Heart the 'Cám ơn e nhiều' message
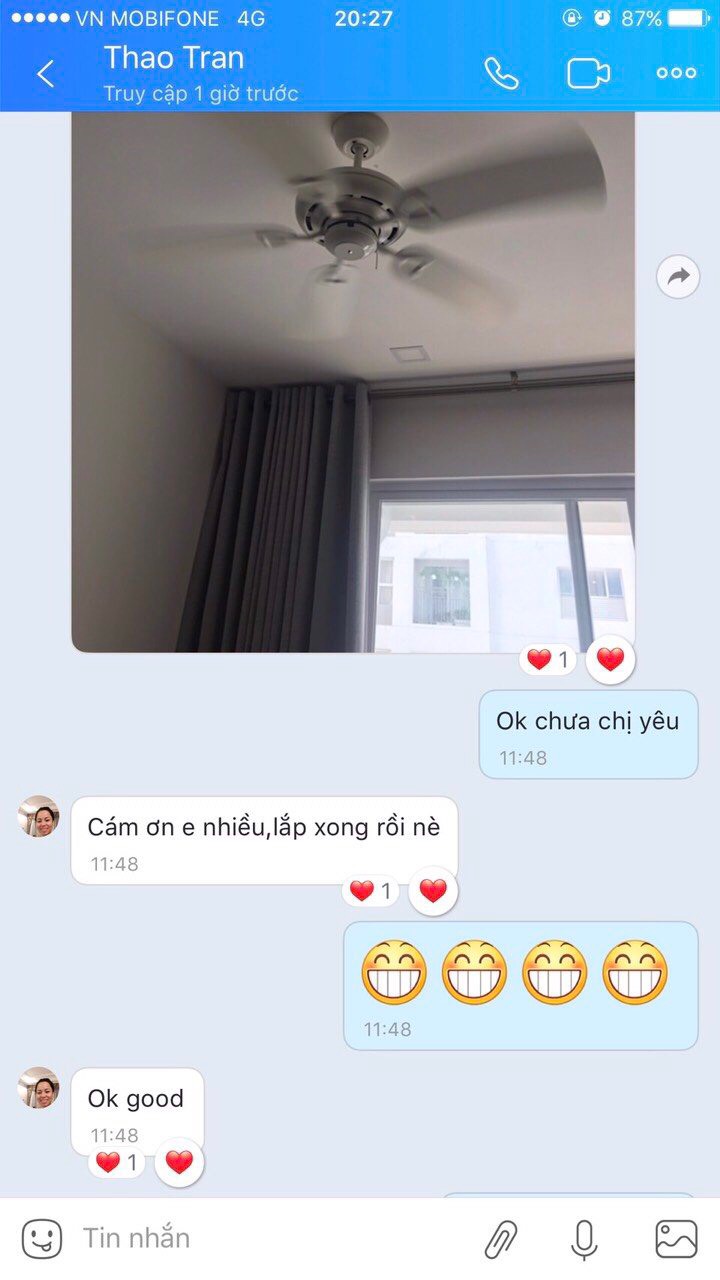This screenshot has width=720, height=1280. point(433,891)
